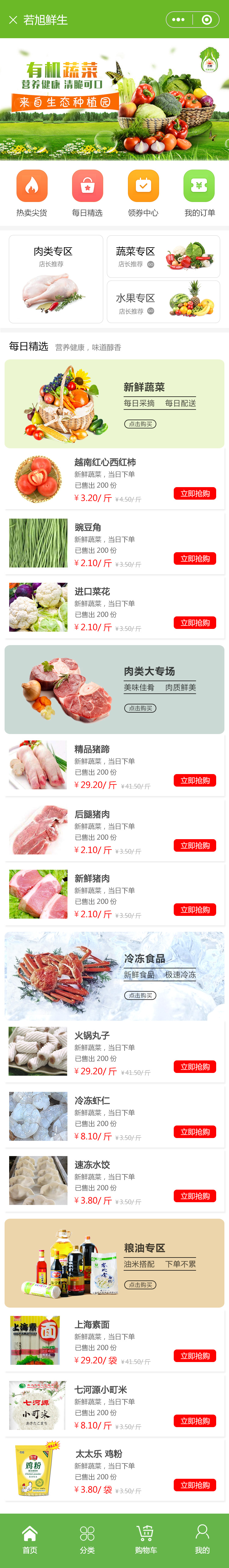The width and height of the screenshot is (229, 1568).
Task: Go to the 我的 profile tab
Action: pos(202,1539)
